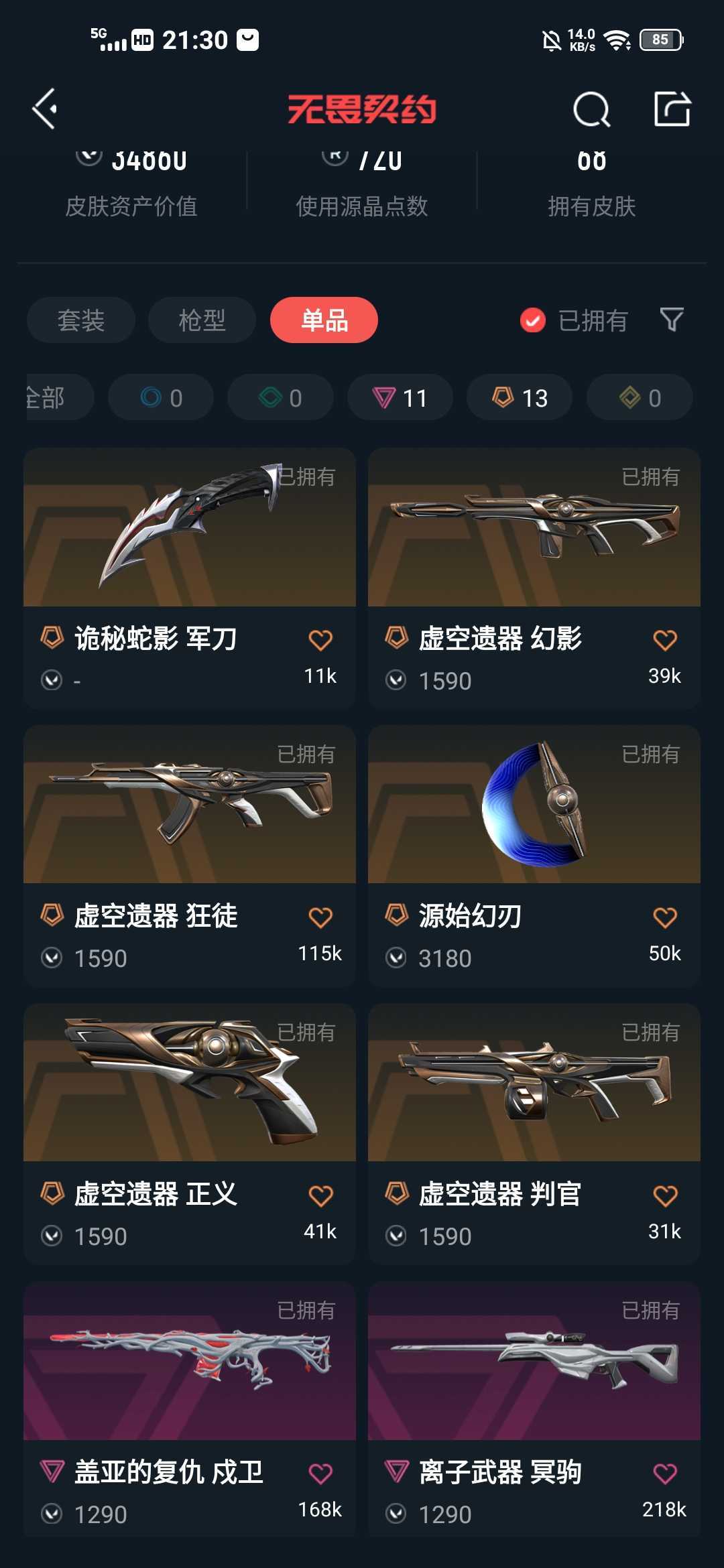The image size is (724, 1568).
Task: Open the 虚空遗器 幻影 skin card
Action: [x=534, y=578]
